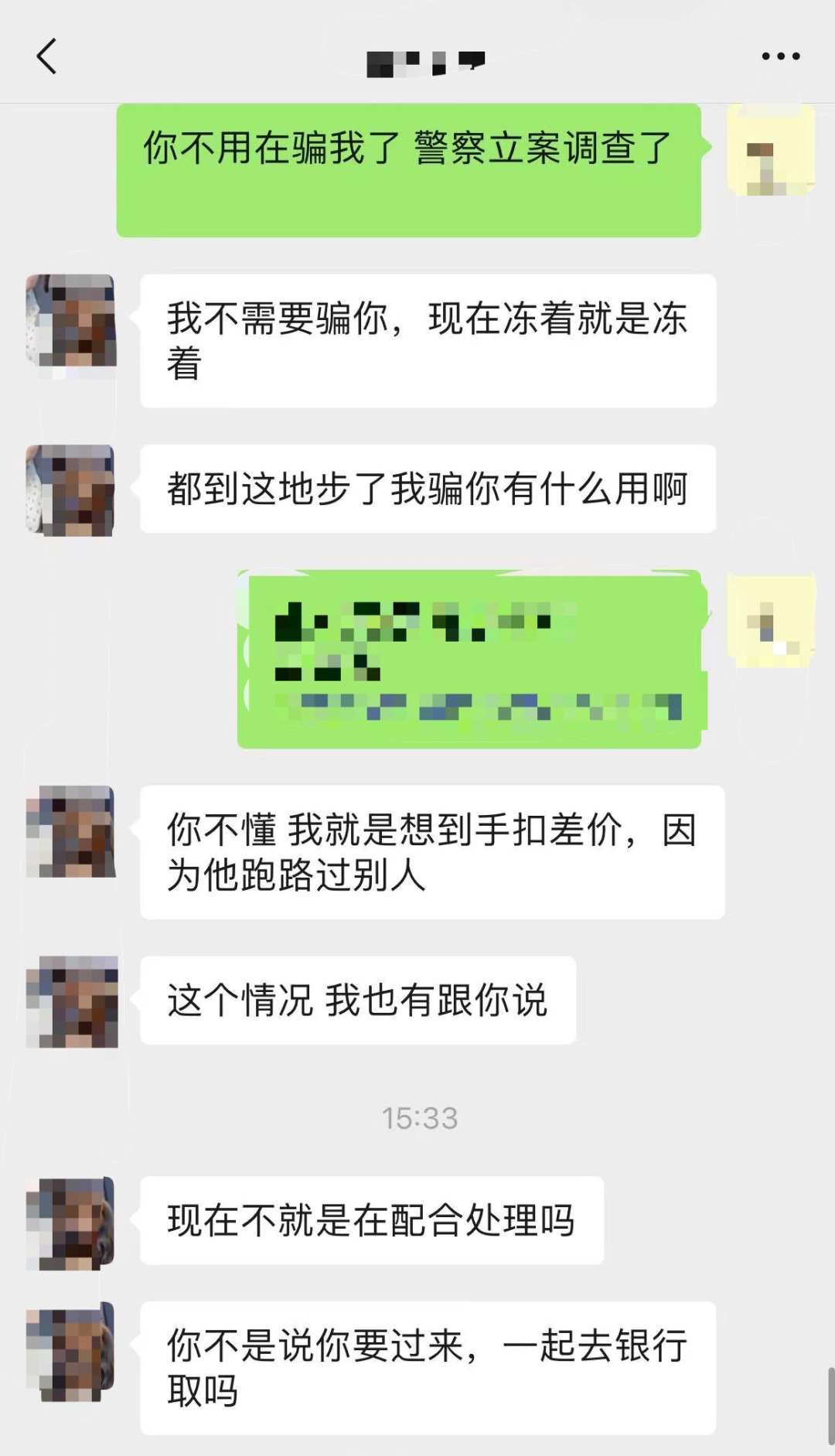The image size is (835, 1456).
Task: Select the '都到这地步了我骗你有什么用啊' bubble
Action: [429, 489]
